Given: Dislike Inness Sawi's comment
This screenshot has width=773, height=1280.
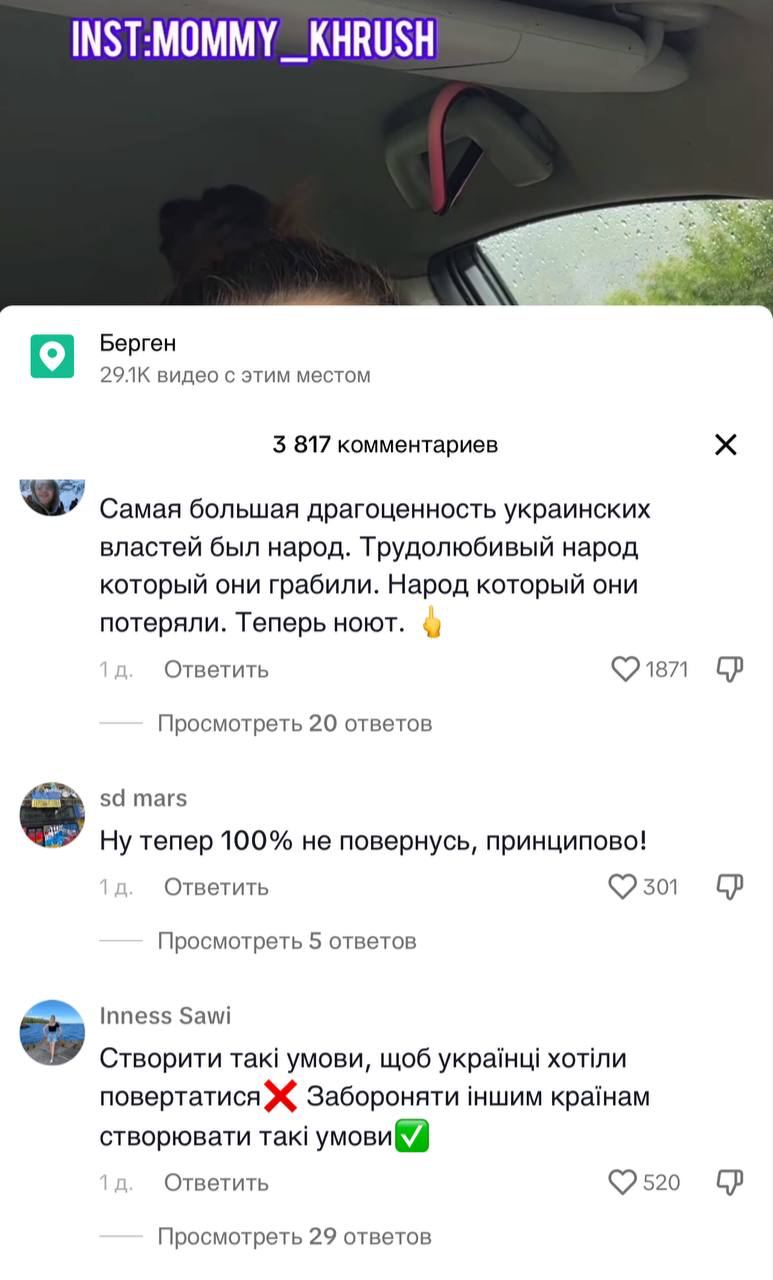Looking at the screenshot, I should [730, 1183].
